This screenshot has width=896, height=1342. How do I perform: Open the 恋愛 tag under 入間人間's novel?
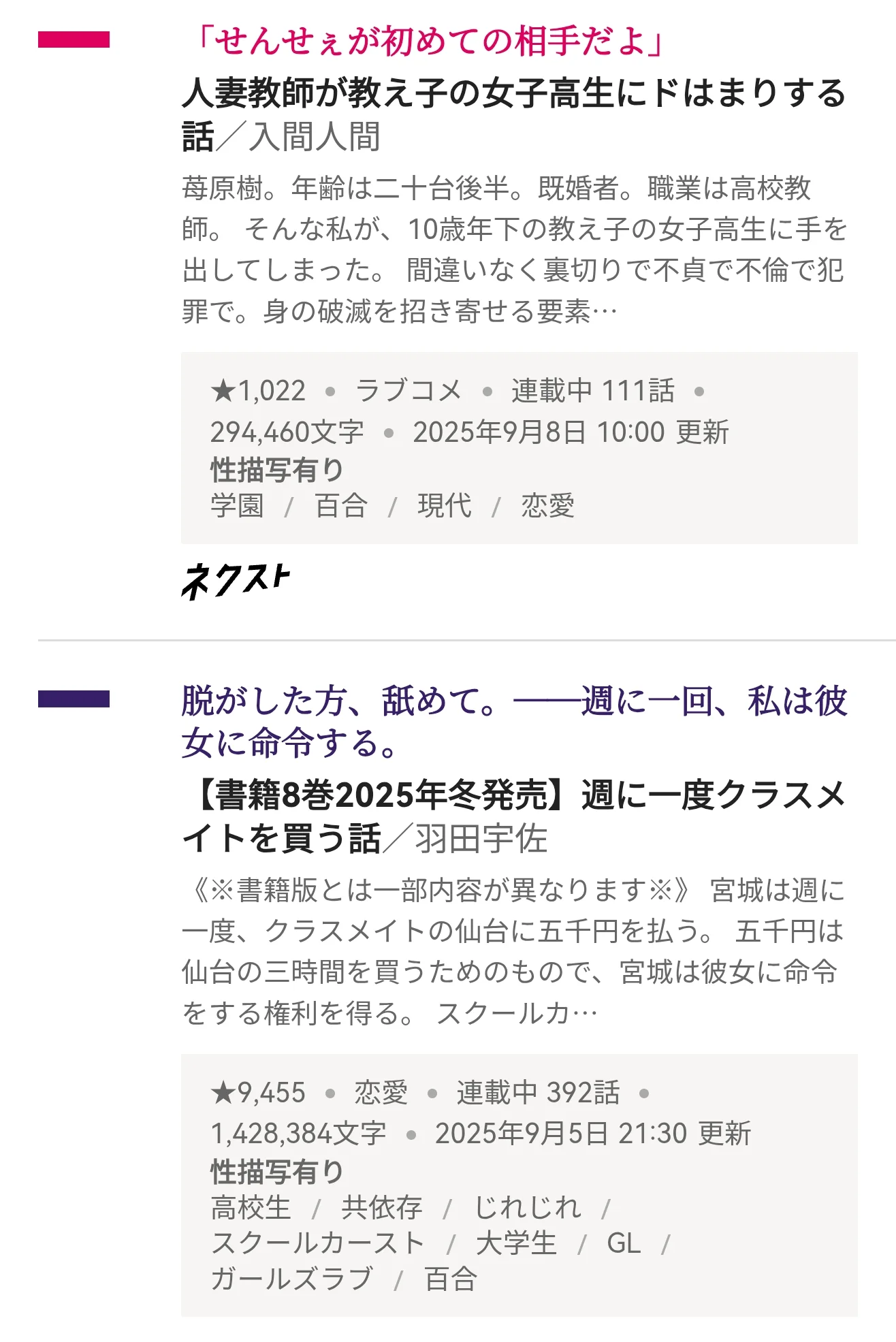point(547,506)
